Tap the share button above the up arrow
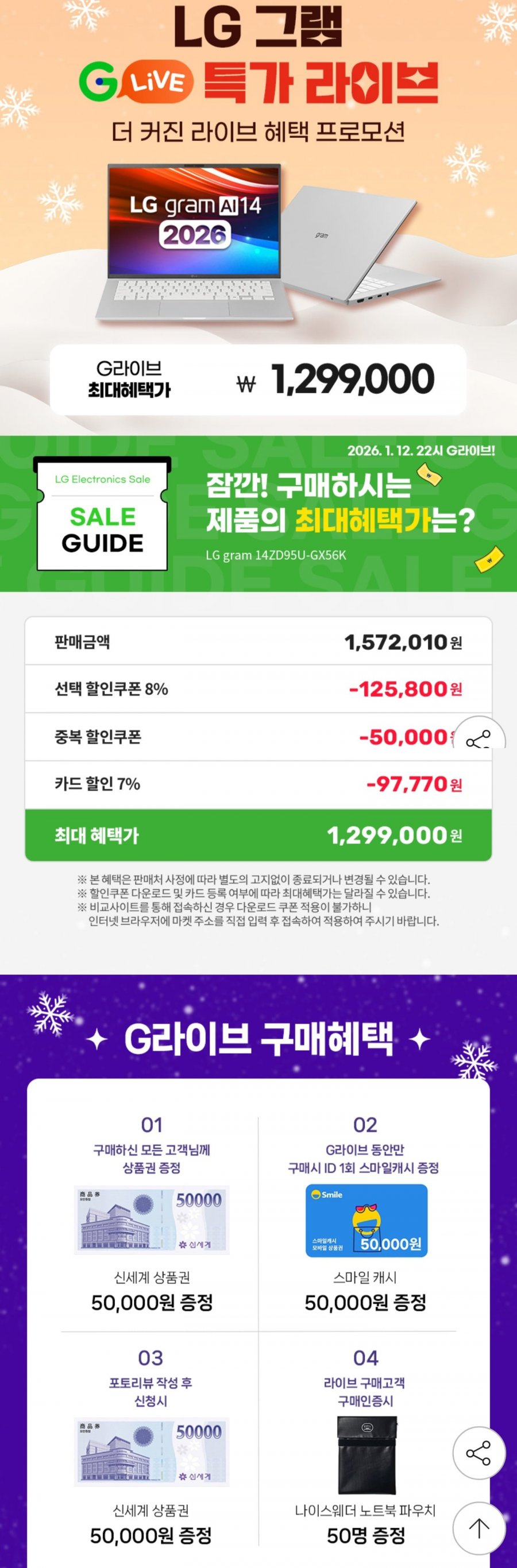Screen dimensions: 517x1568 [x=479, y=1453]
